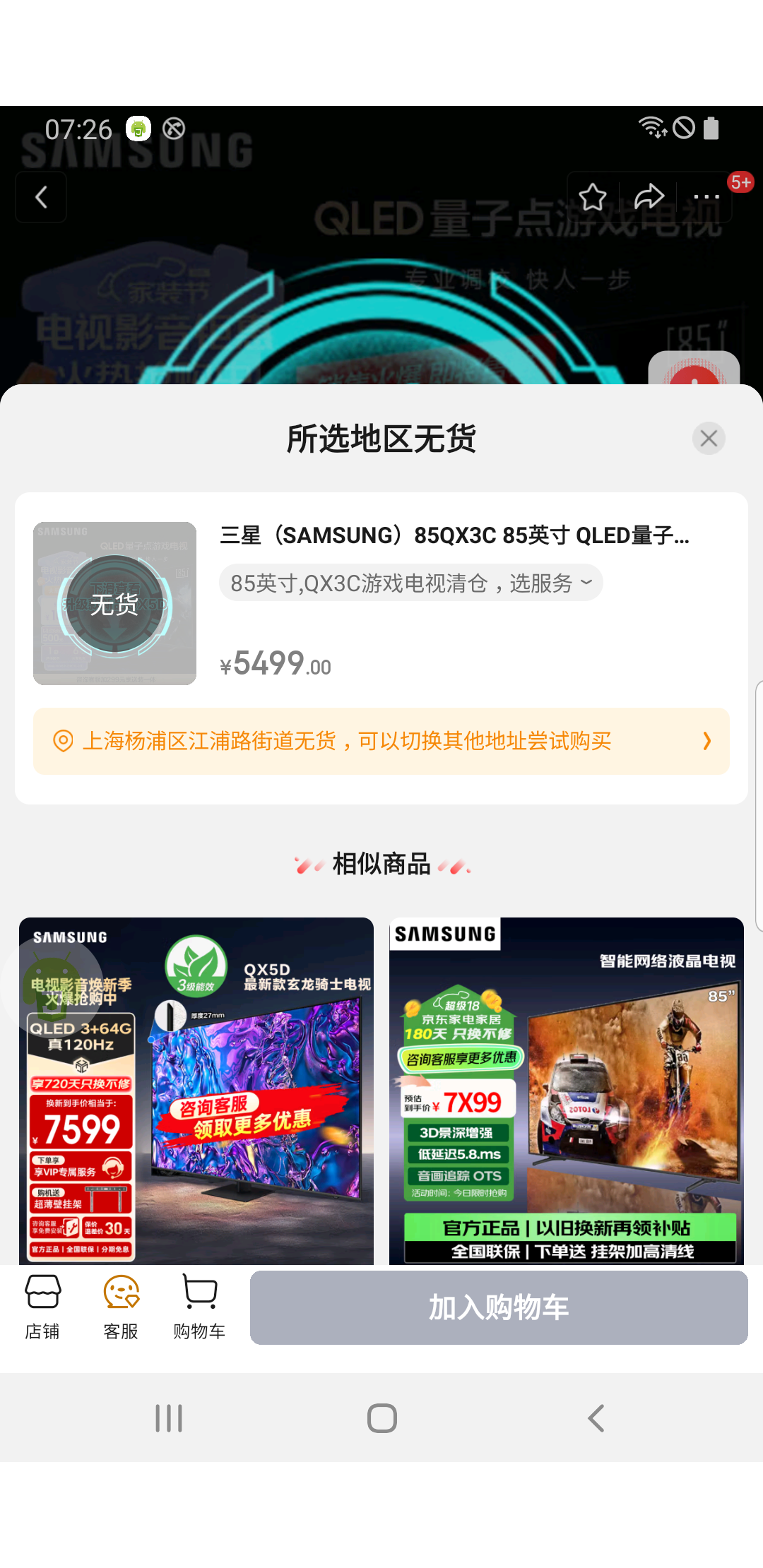Open recent apps with navigation bar
The width and height of the screenshot is (763, 1568).
[x=169, y=1417]
